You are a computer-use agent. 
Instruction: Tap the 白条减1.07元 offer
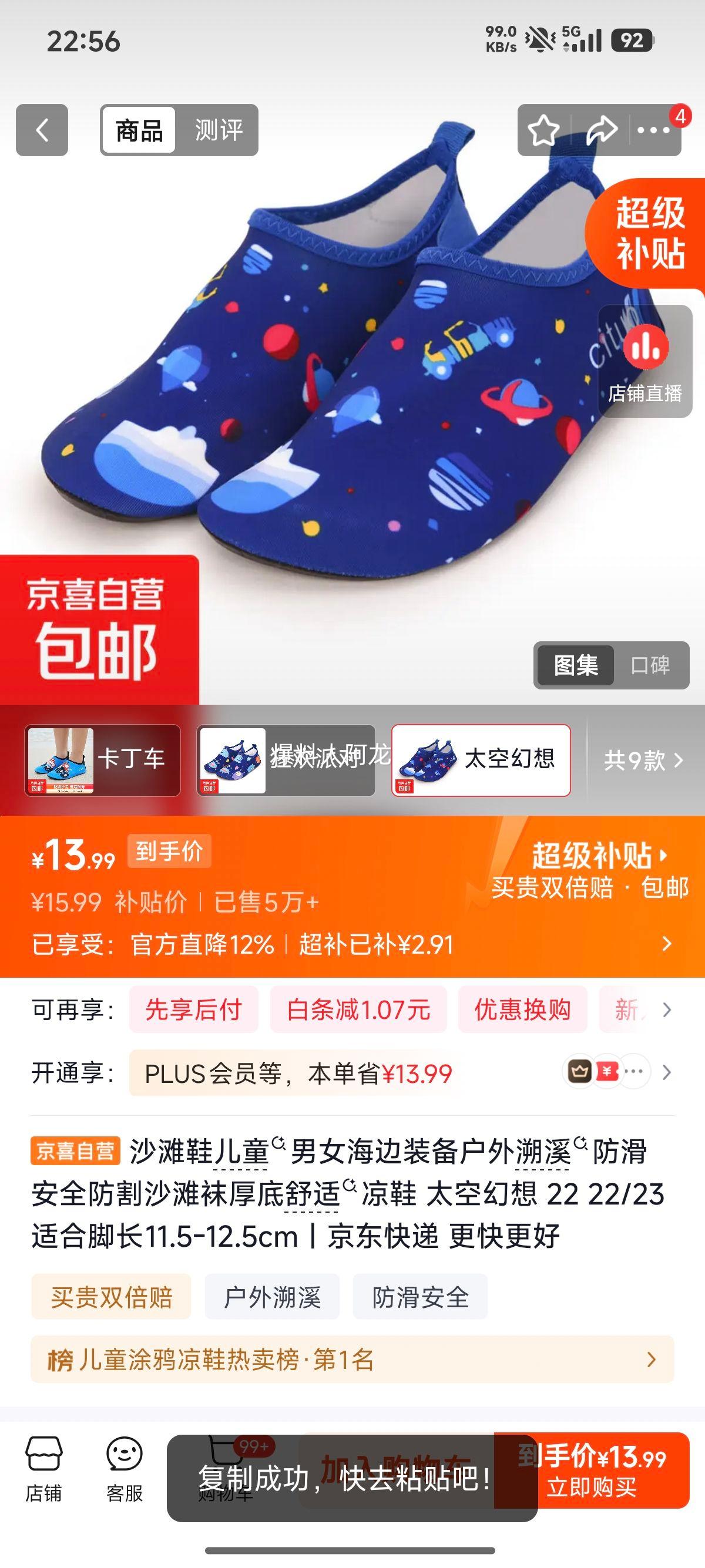pos(358,1010)
